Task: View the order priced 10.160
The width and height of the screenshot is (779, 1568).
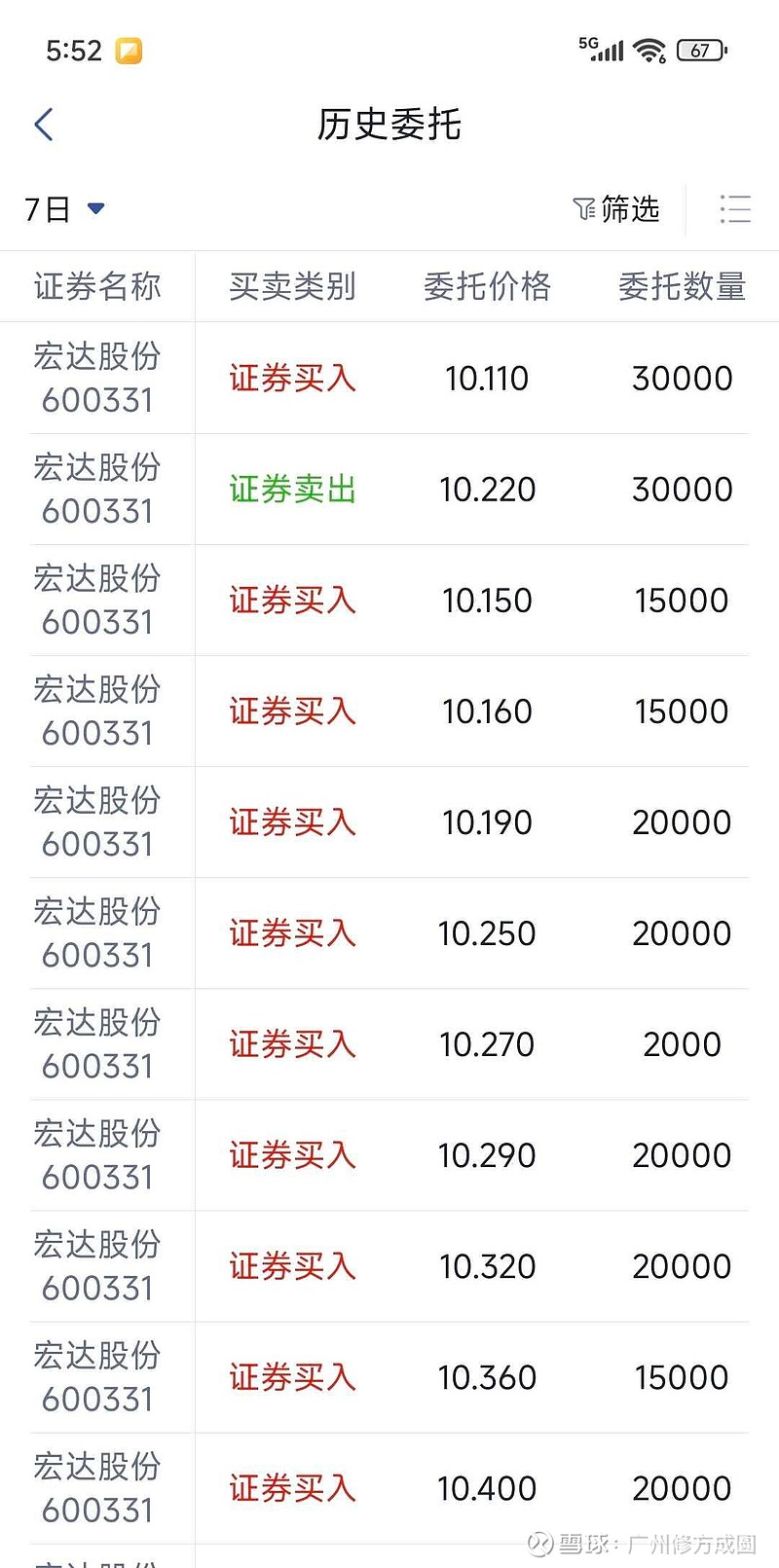Action: pyautogui.click(x=389, y=711)
